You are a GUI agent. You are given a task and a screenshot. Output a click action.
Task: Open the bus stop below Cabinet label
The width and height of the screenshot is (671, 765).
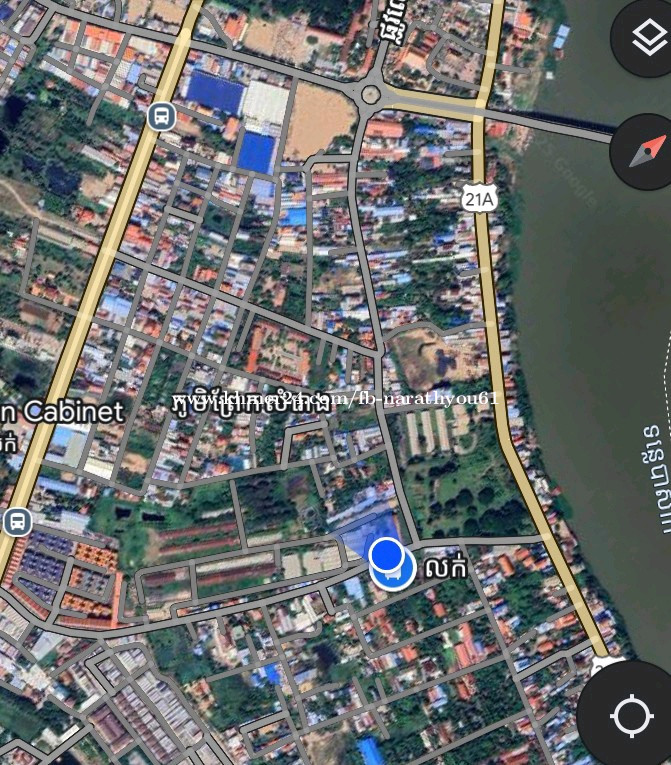coord(16,521)
